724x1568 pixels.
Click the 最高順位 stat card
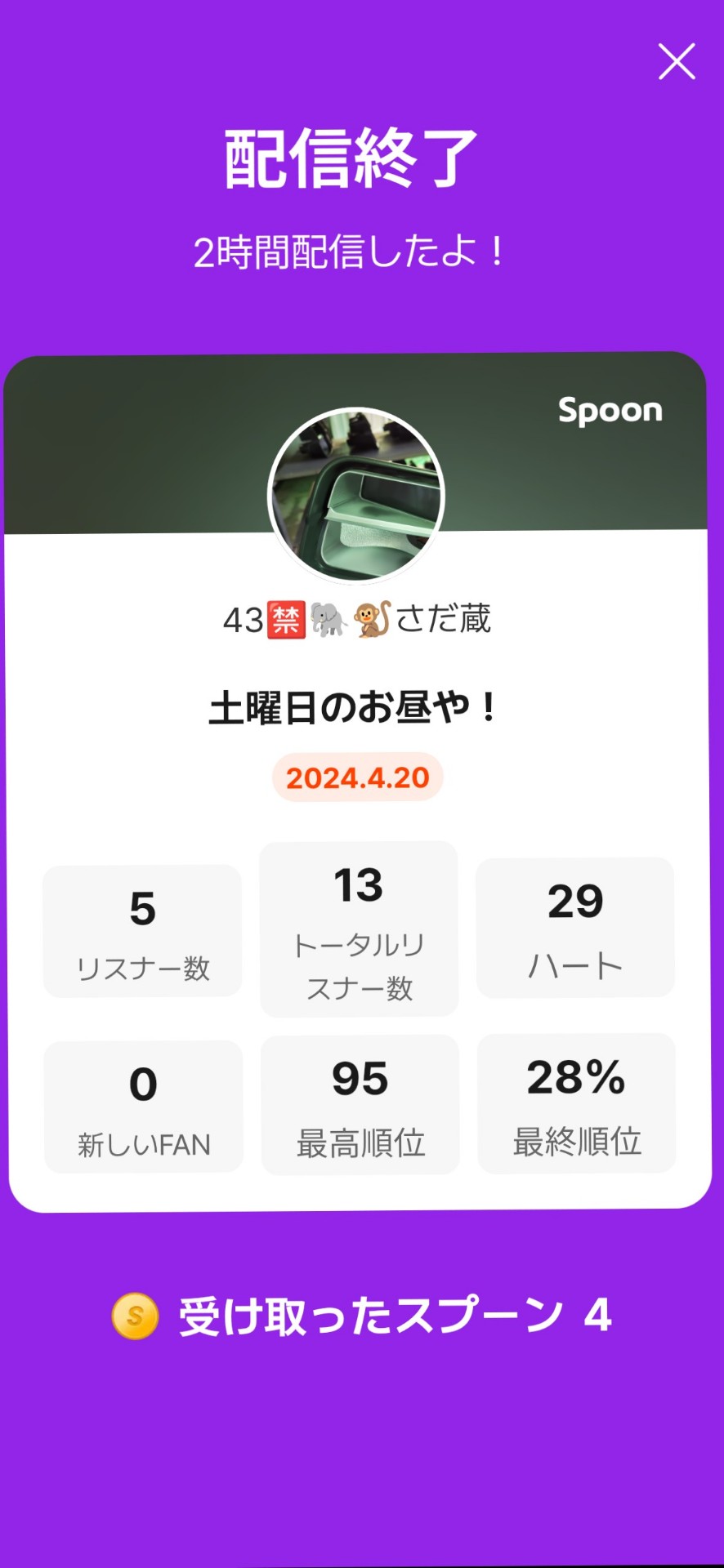pos(359,1104)
